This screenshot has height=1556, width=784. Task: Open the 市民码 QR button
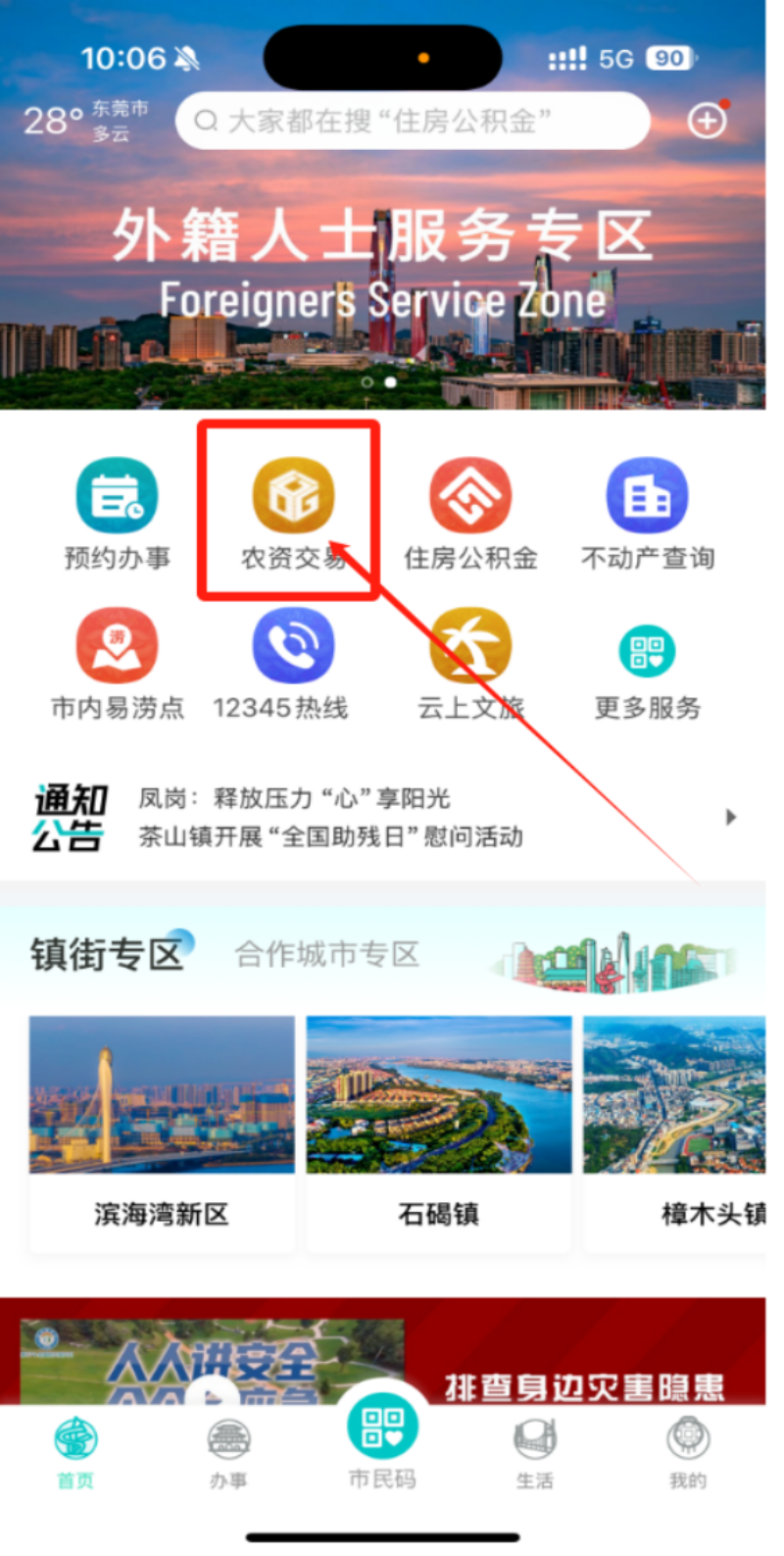382,1433
